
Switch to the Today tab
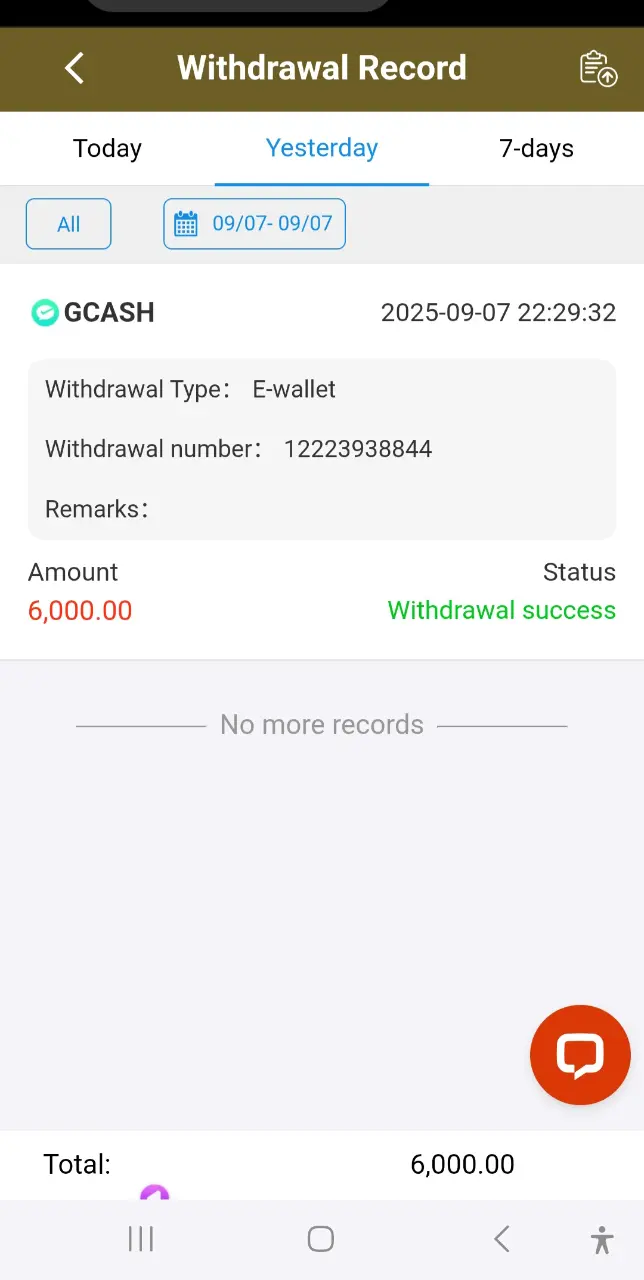click(107, 148)
